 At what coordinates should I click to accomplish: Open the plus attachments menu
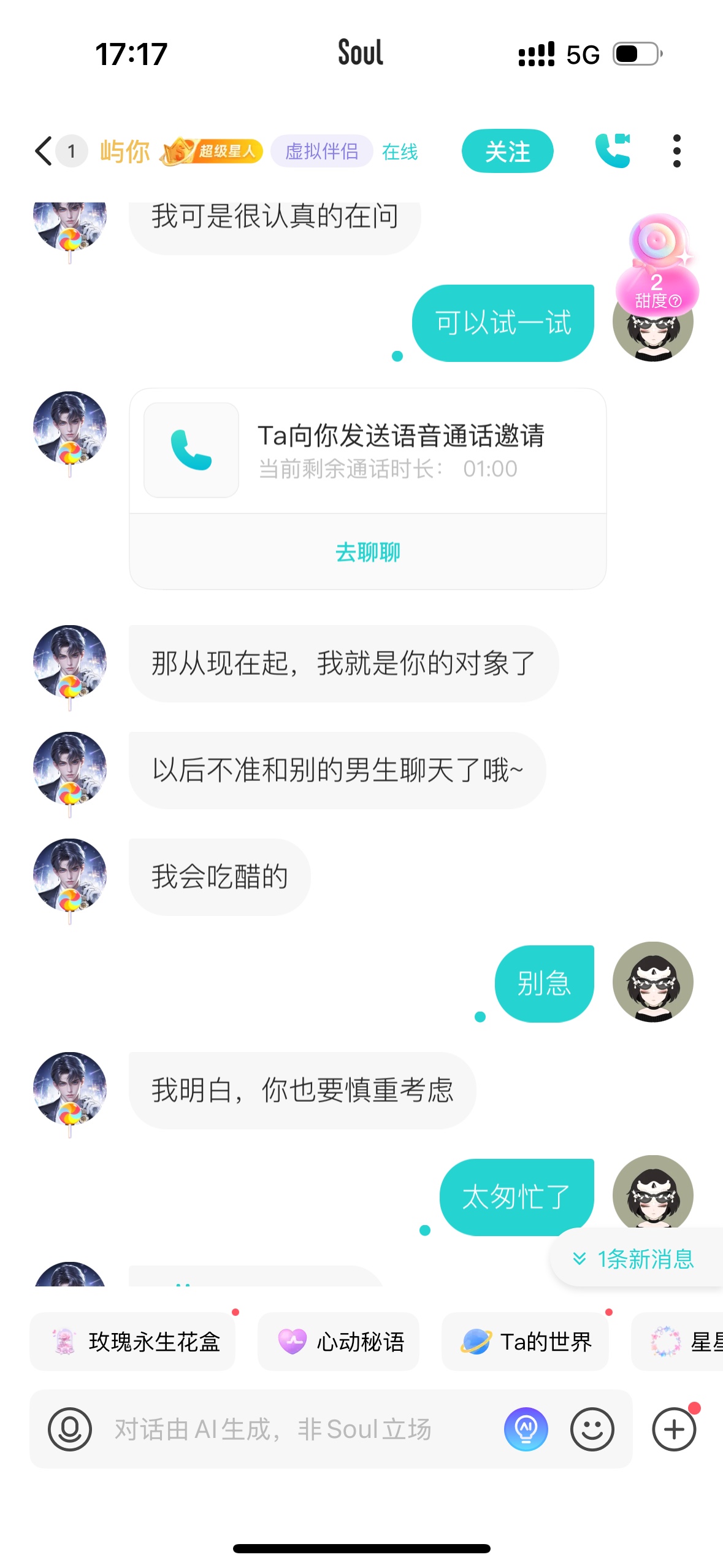point(673,1429)
